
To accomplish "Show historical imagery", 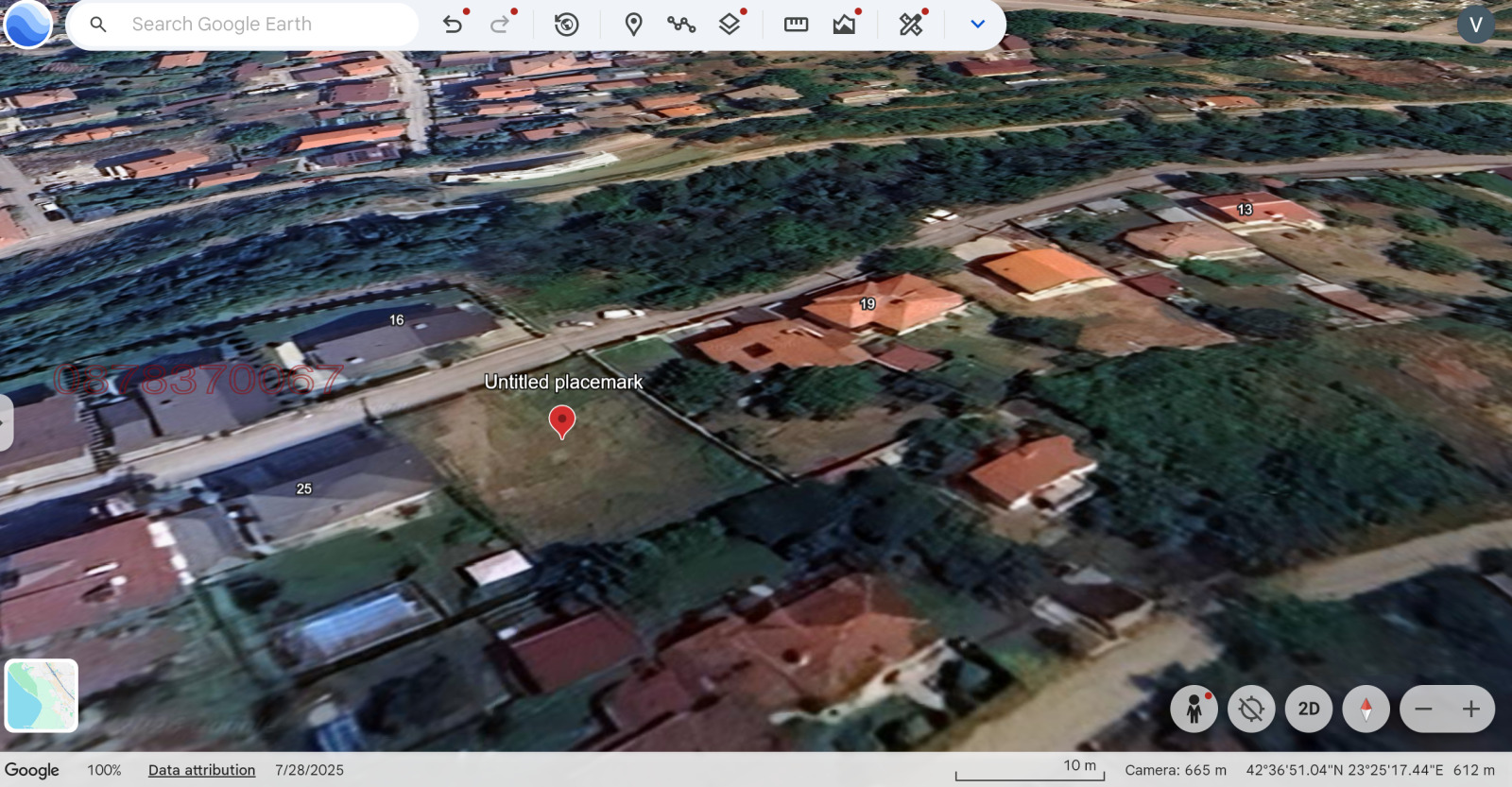I will (567, 25).
